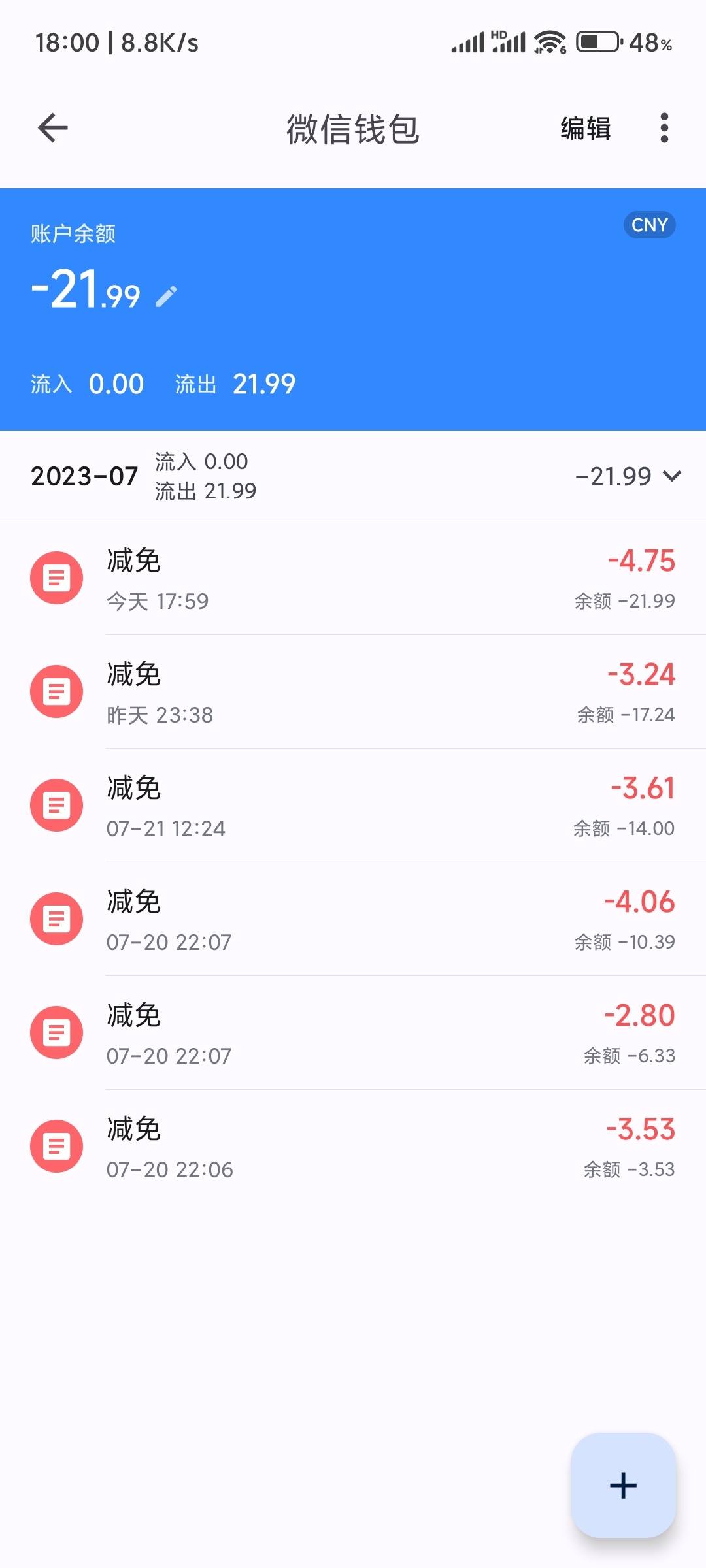Edit account balance with the pencil icon

166,297
